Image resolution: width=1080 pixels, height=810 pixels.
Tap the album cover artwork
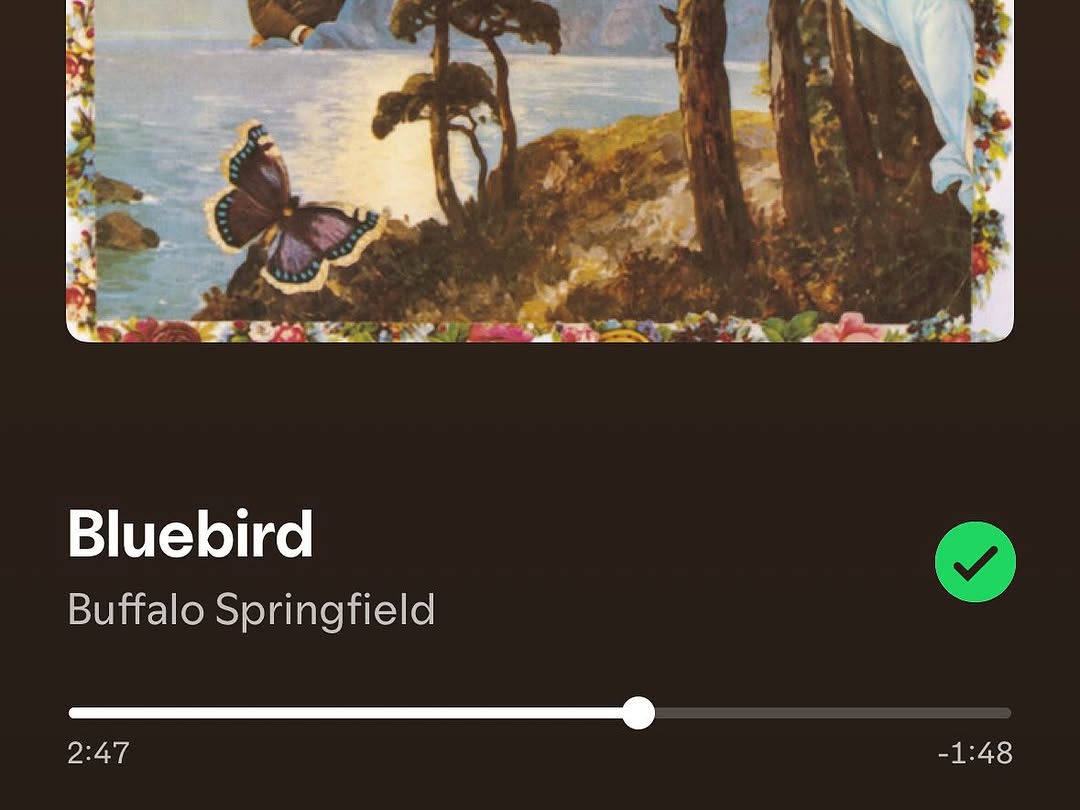pyautogui.click(x=540, y=170)
